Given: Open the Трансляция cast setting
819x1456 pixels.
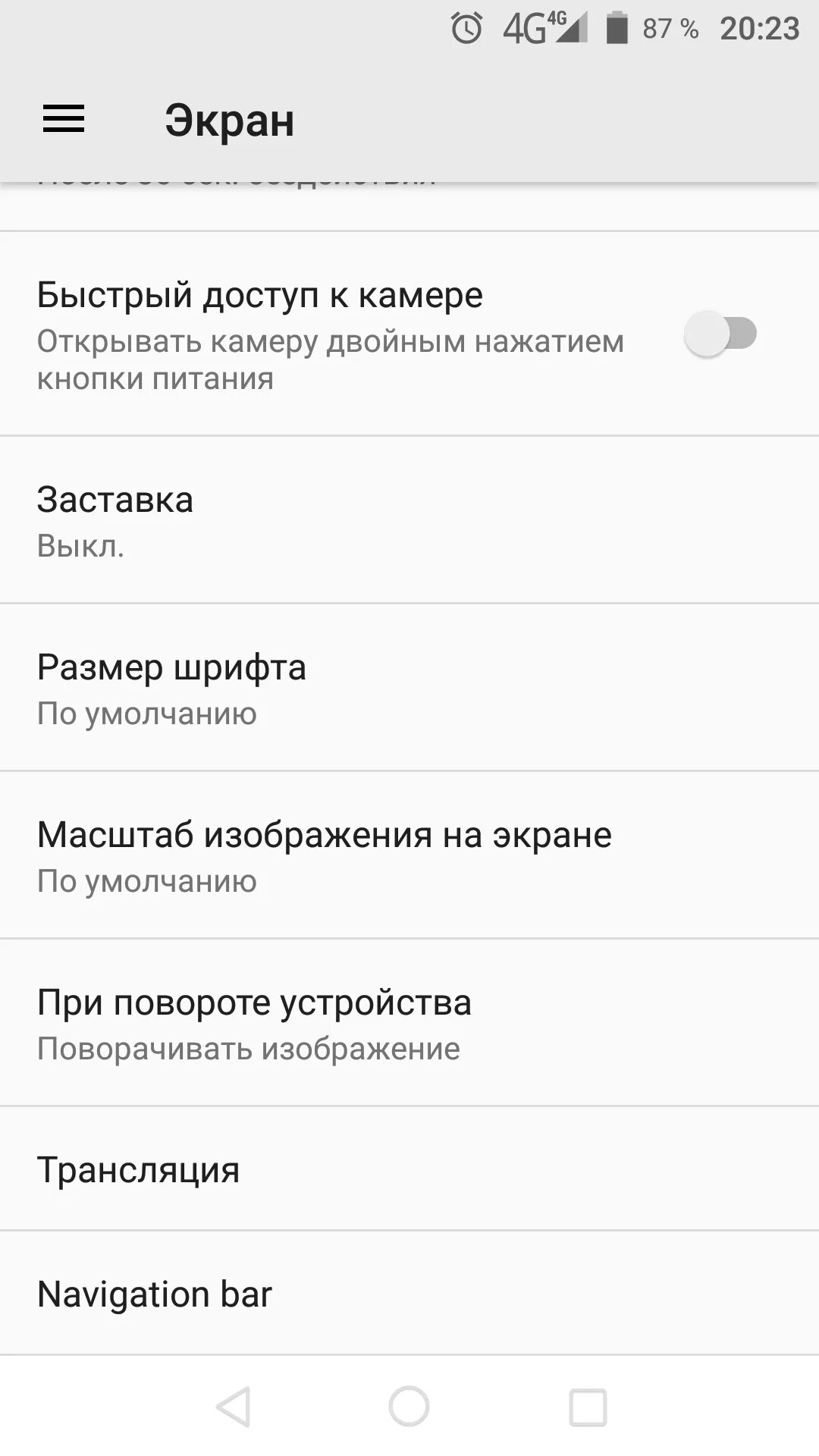Looking at the screenshot, I should [x=409, y=1169].
